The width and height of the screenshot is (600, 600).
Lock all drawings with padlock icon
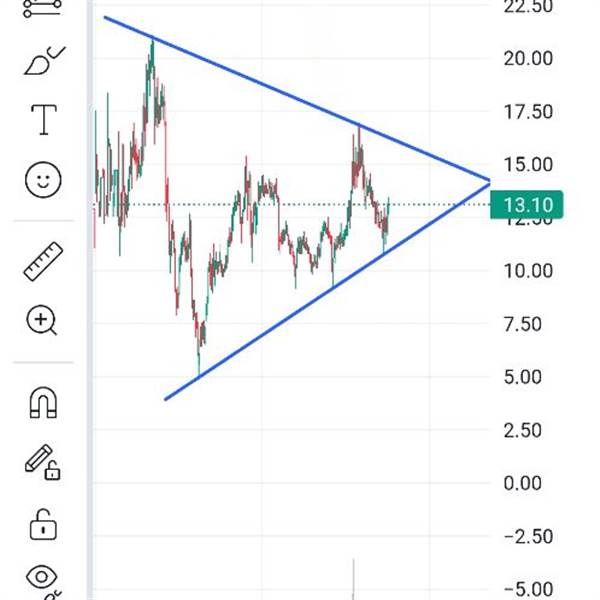coord(42,521)
